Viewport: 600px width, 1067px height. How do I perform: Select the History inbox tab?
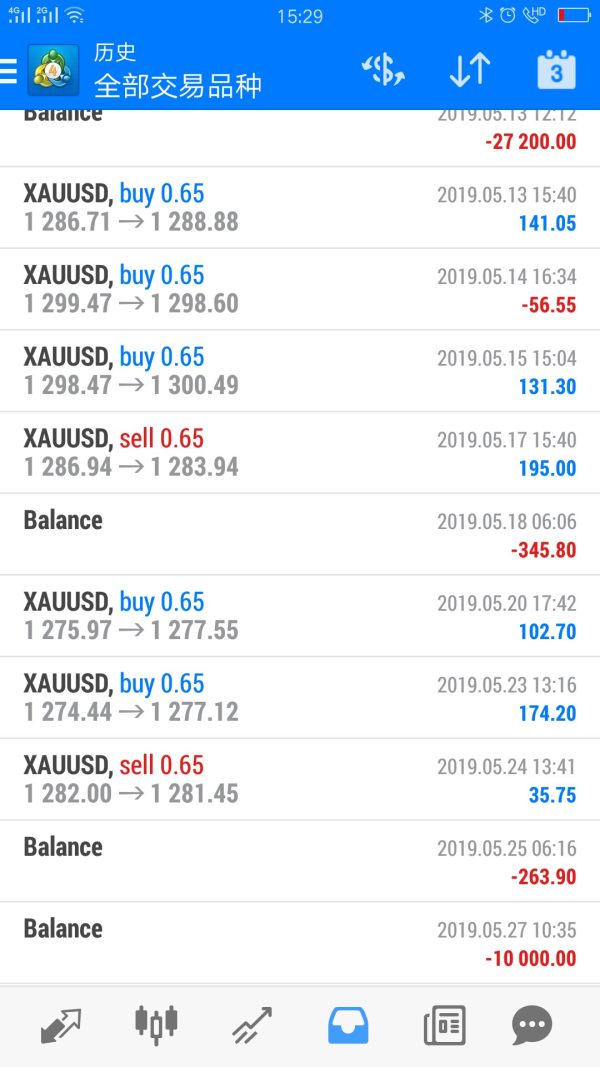[348, 1025]
